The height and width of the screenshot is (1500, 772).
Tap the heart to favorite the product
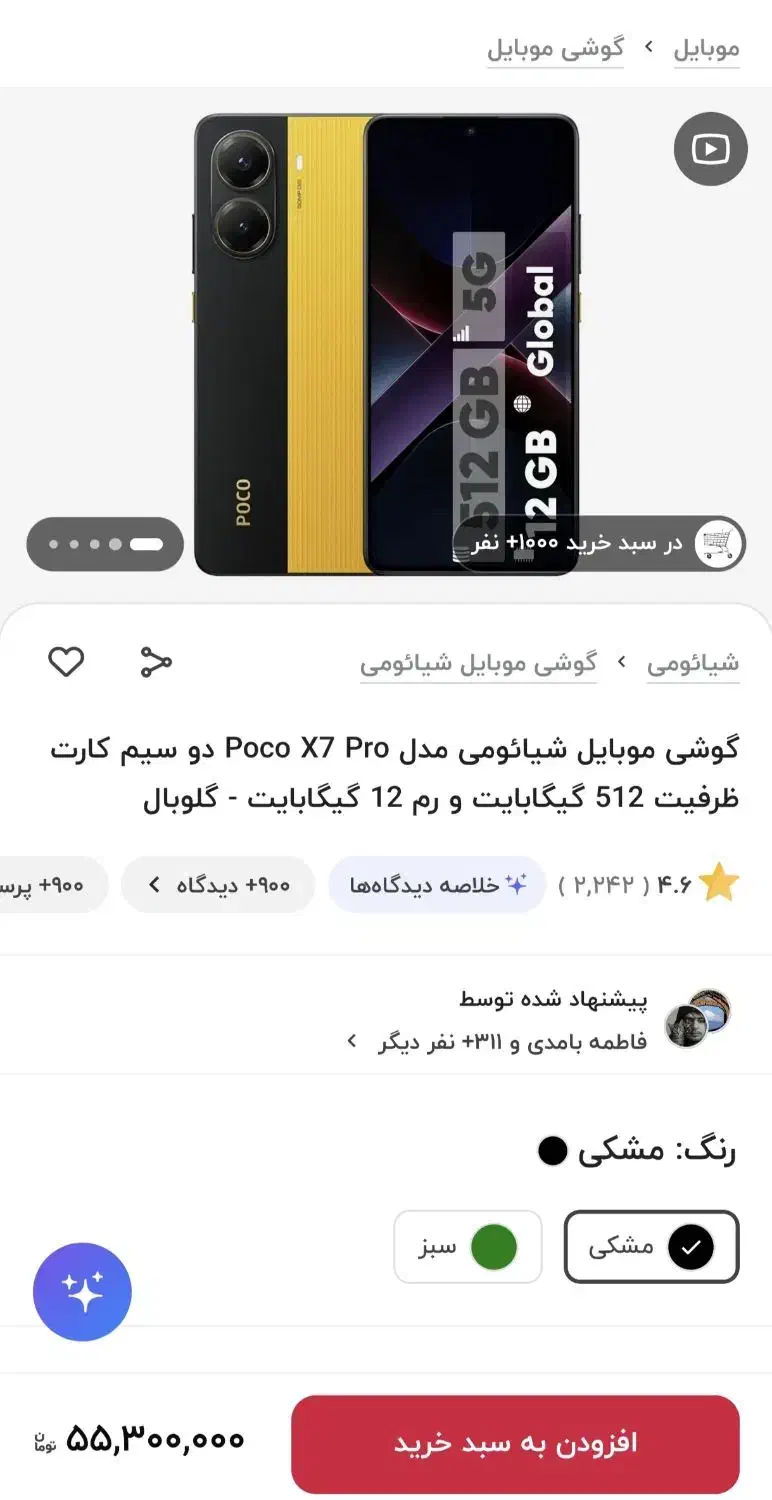click(x=66, y=661)
